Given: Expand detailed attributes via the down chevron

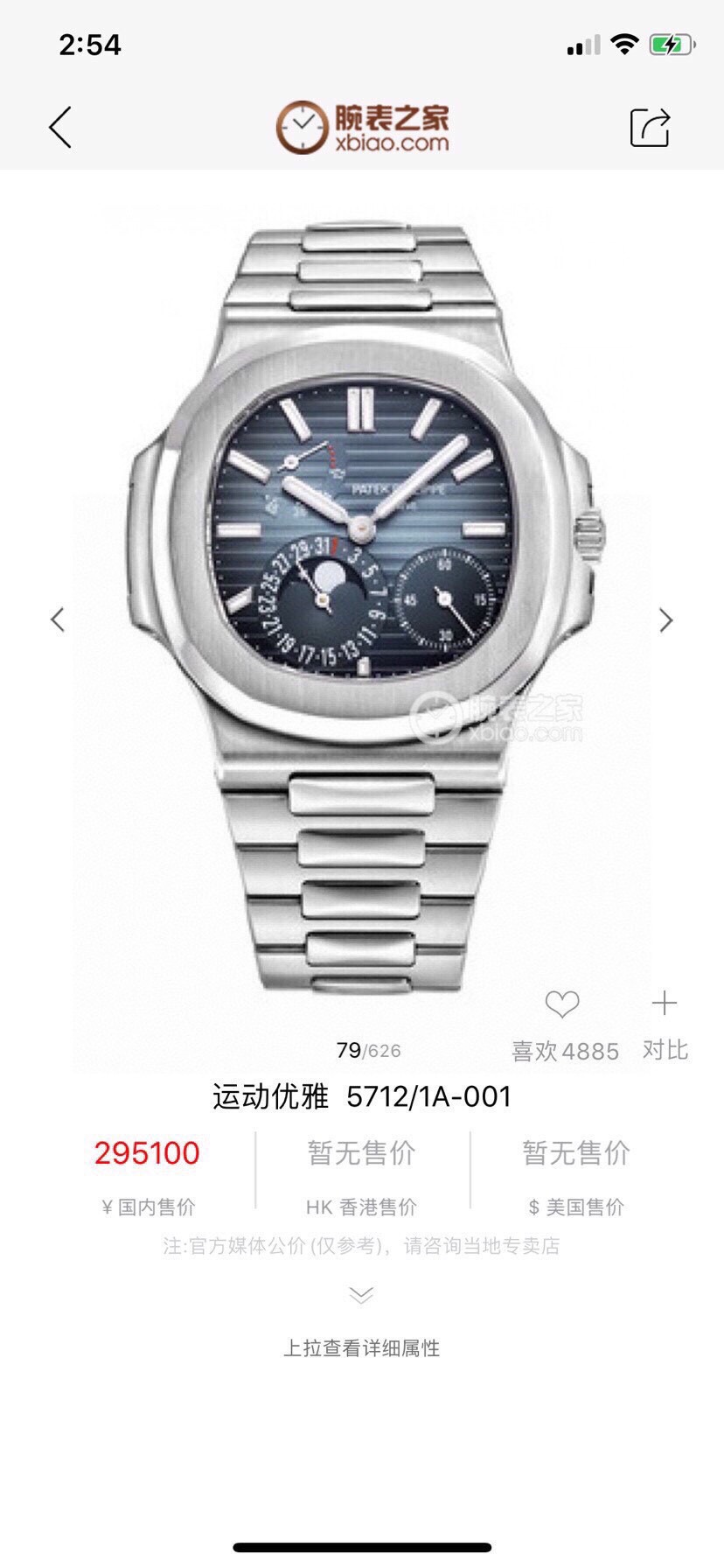Looking at the screenshot, I should tap(361, 1295).
